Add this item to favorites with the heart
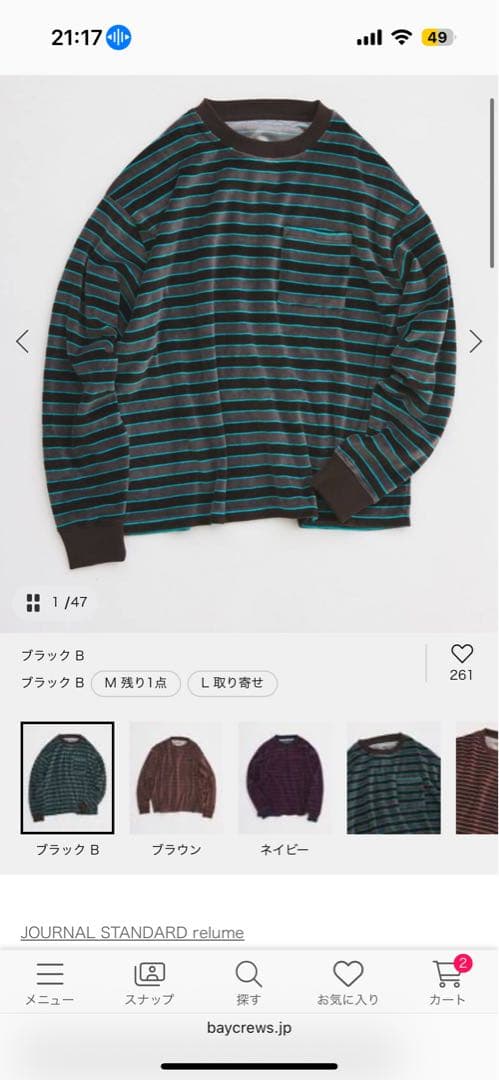Viewport: 499px width, 1080px height. tap(461, 654)
